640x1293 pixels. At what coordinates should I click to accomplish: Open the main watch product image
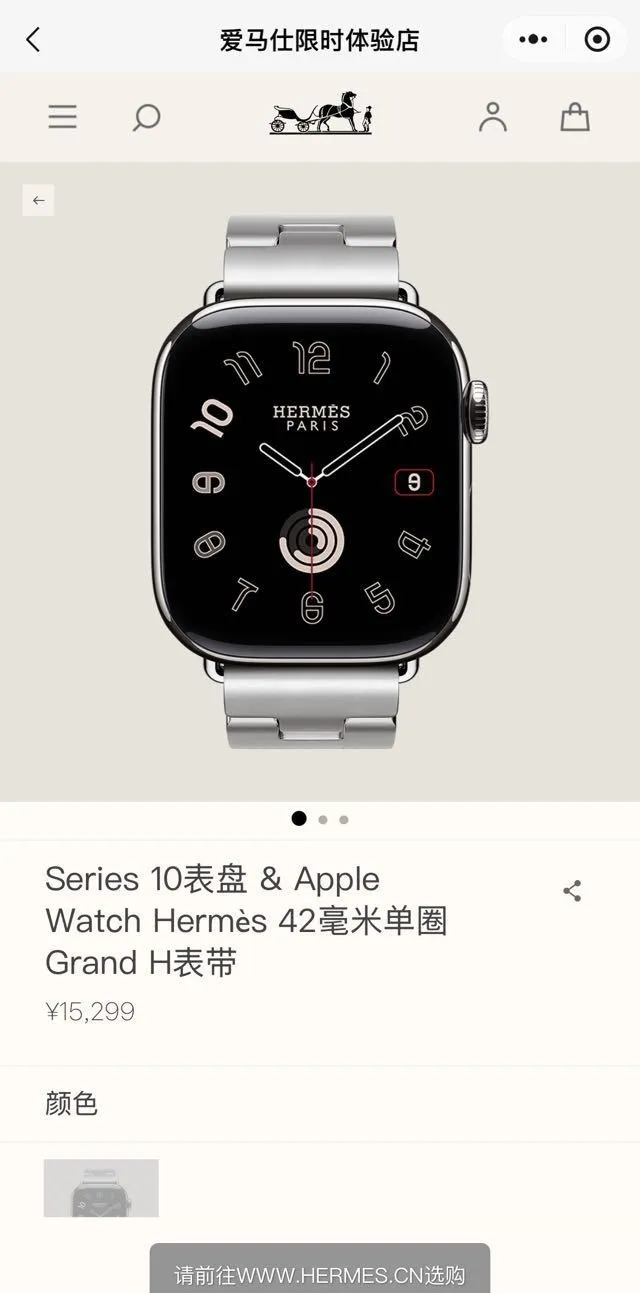tap(320, 480)
